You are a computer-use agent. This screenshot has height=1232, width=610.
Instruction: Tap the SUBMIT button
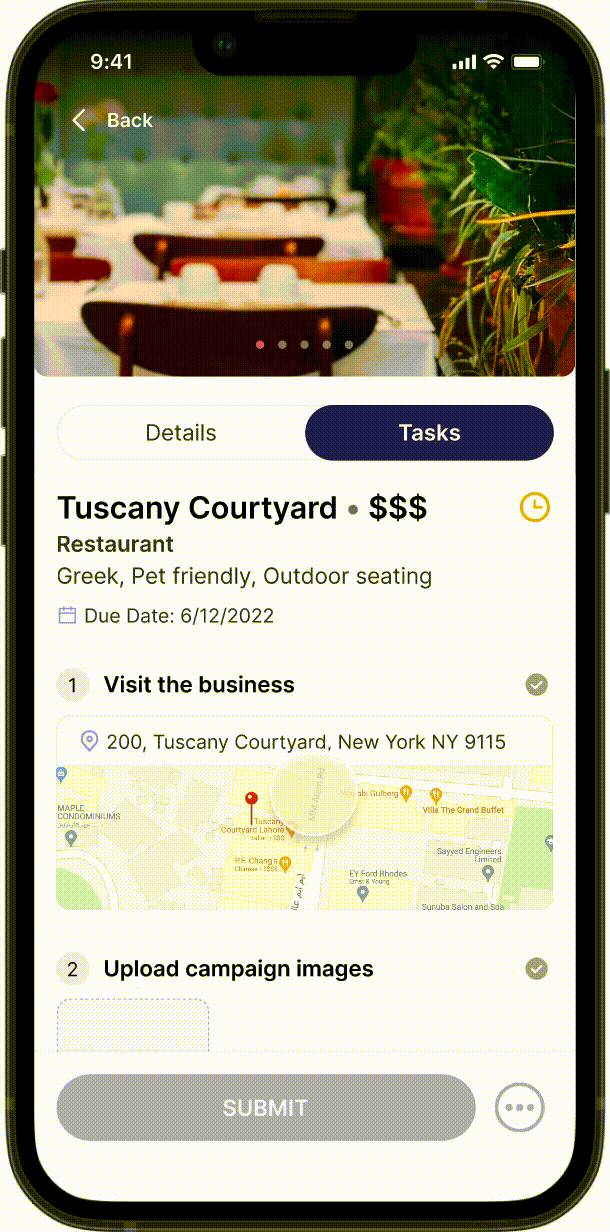265,1108
